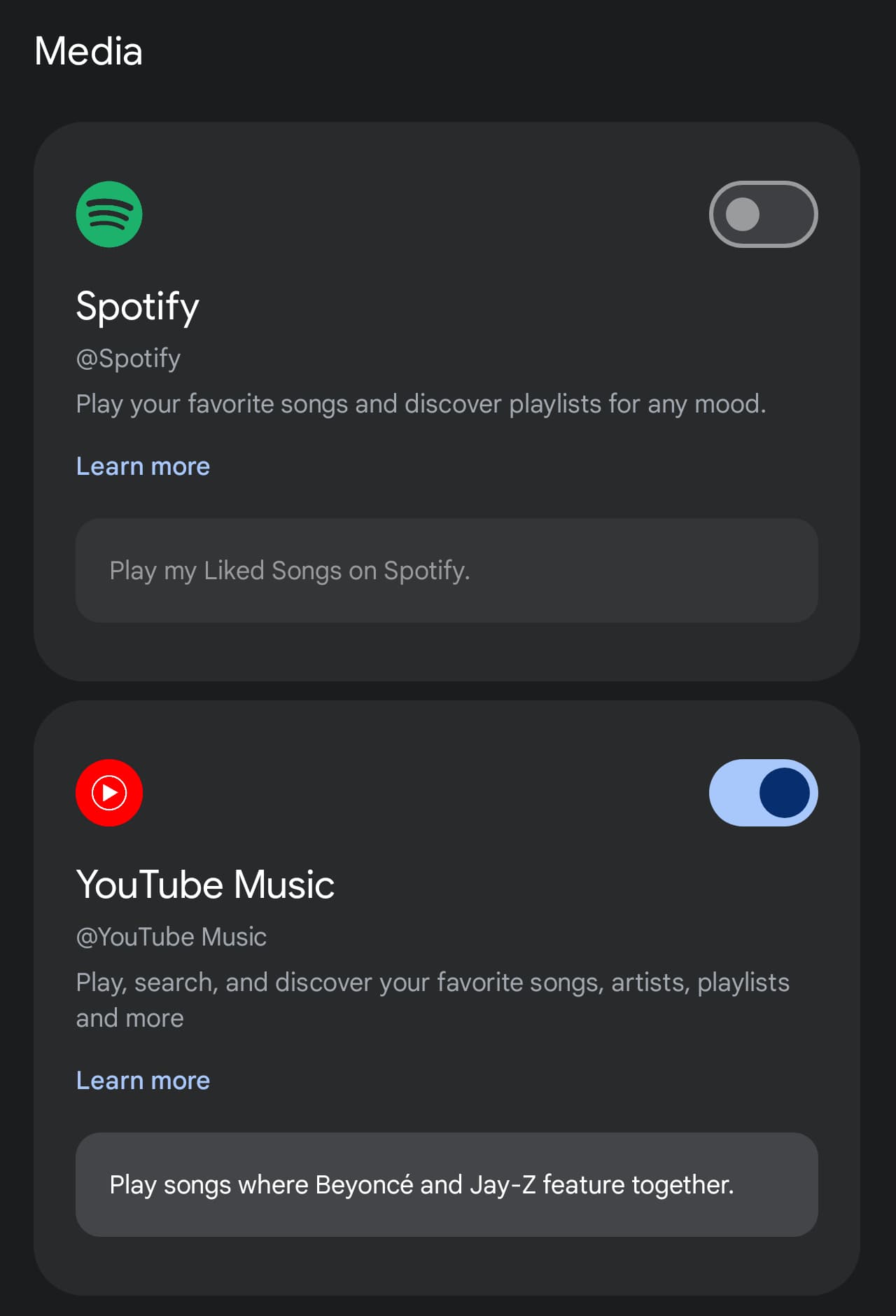Viewport: 896px width, 1316px height.
Task: Enable the Spotify extension toggle
Action: point(763,214)
